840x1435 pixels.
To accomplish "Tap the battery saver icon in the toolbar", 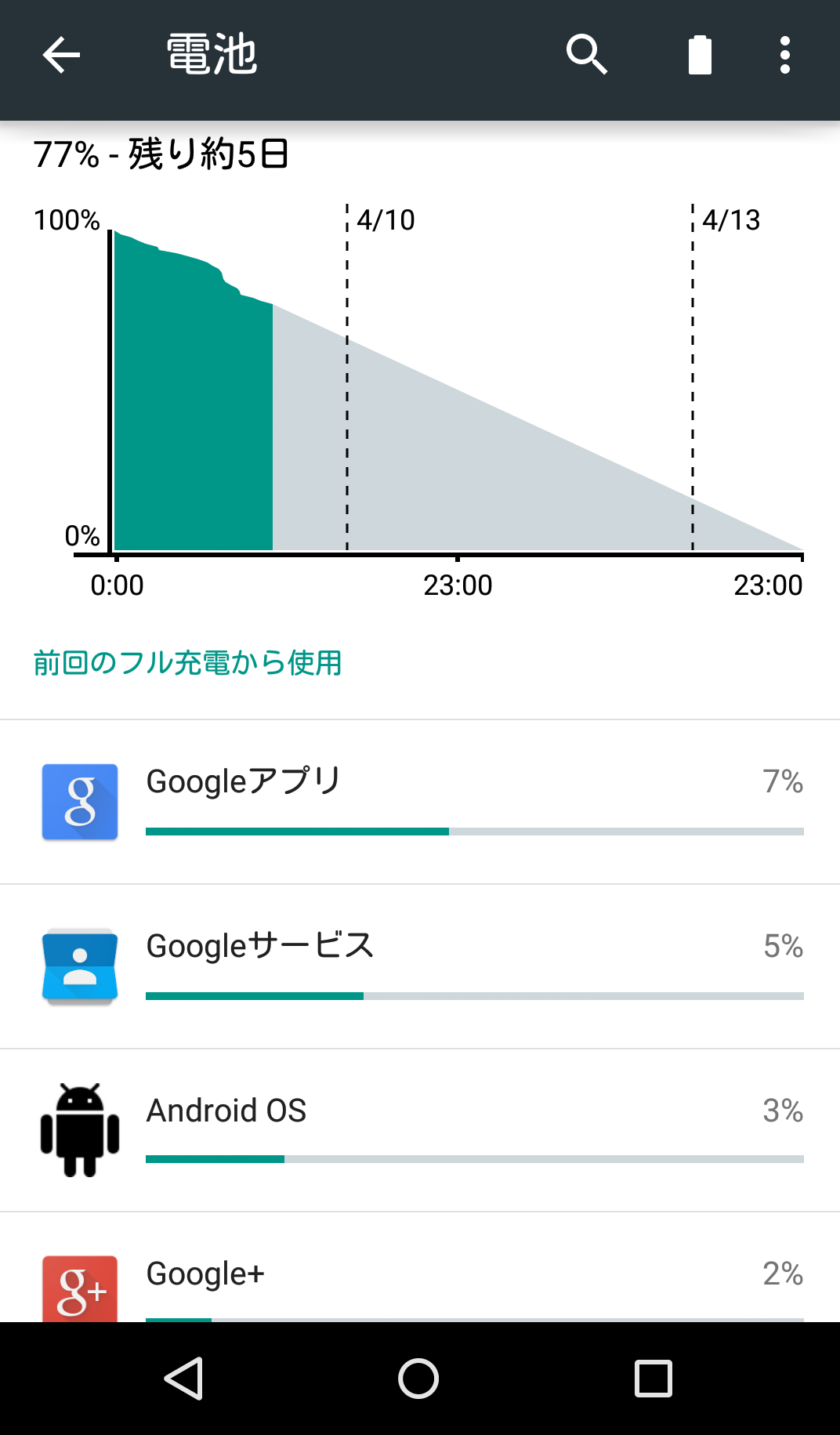I will click(700, 55).
